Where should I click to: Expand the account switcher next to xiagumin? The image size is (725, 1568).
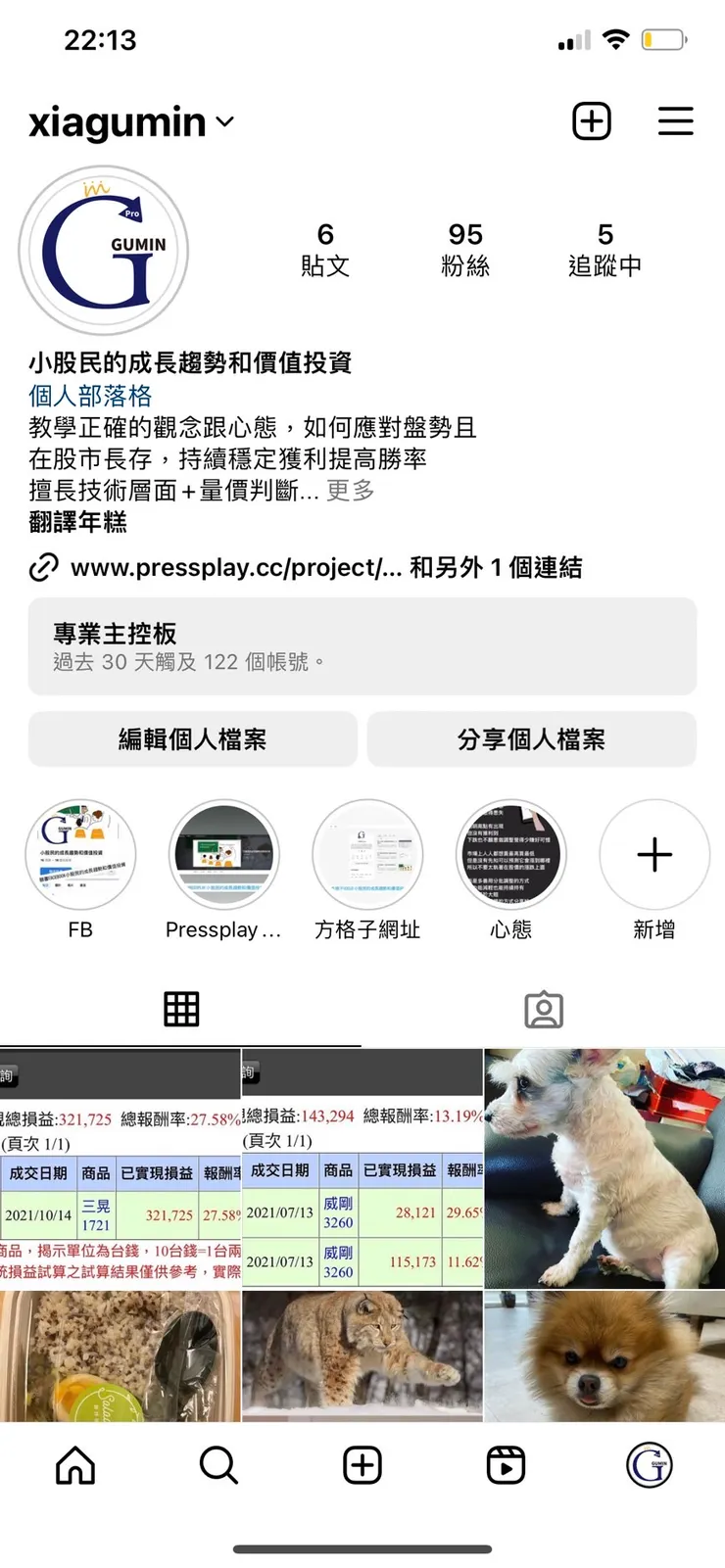(x=224, y=123)
